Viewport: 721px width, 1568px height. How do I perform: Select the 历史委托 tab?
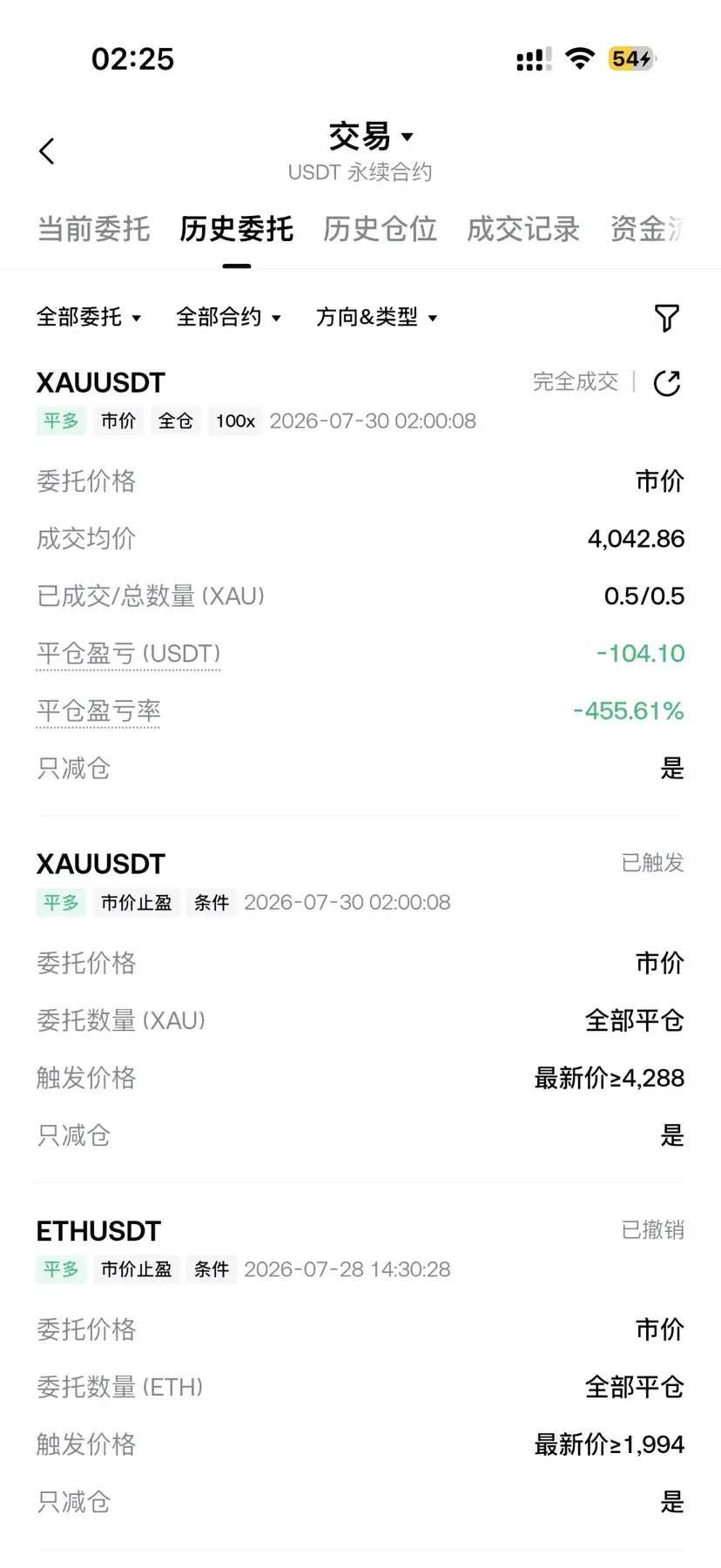(x=236, y=229)
